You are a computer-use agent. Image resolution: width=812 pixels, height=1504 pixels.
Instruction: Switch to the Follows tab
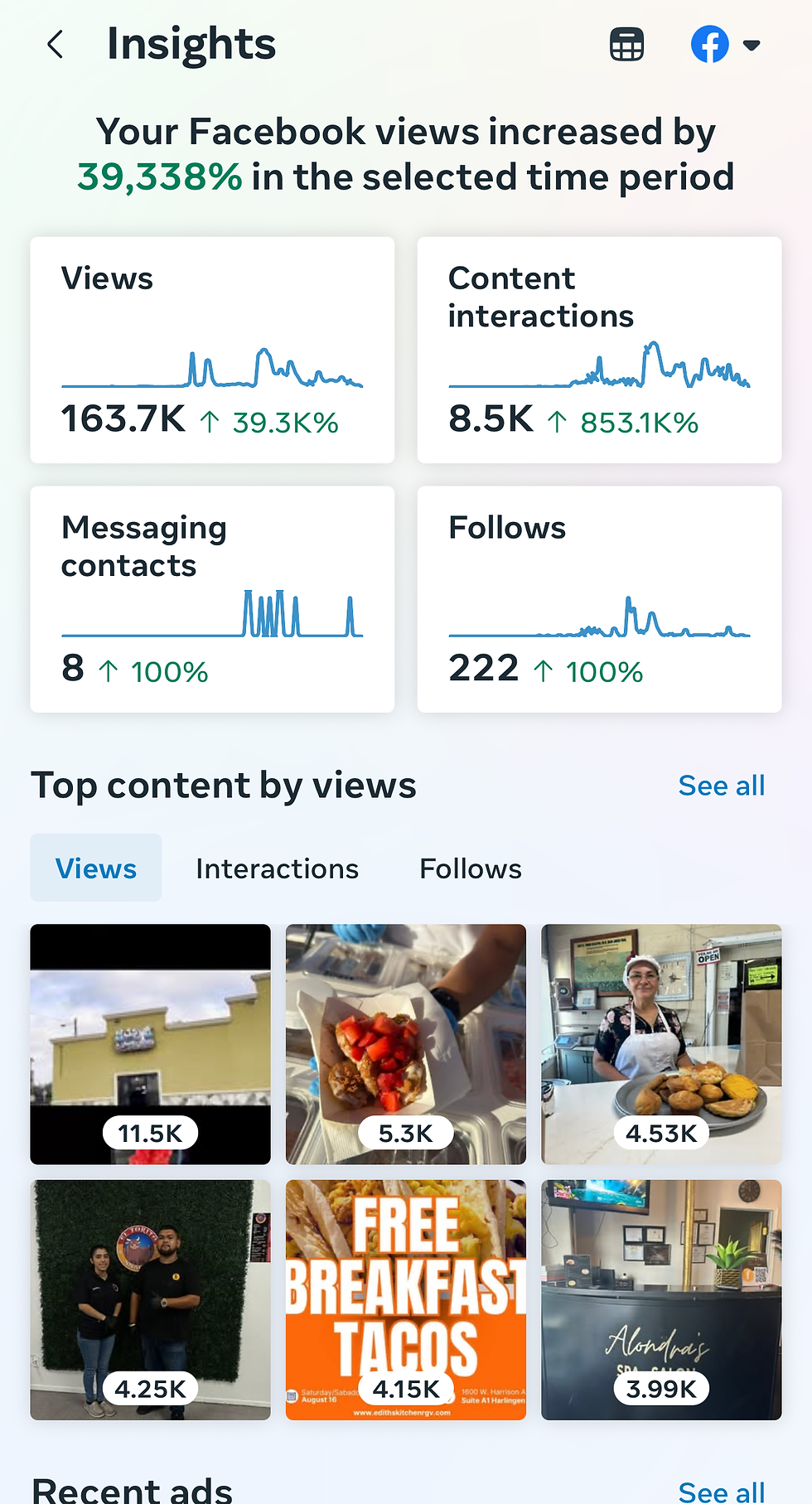[x=471, y=868]
